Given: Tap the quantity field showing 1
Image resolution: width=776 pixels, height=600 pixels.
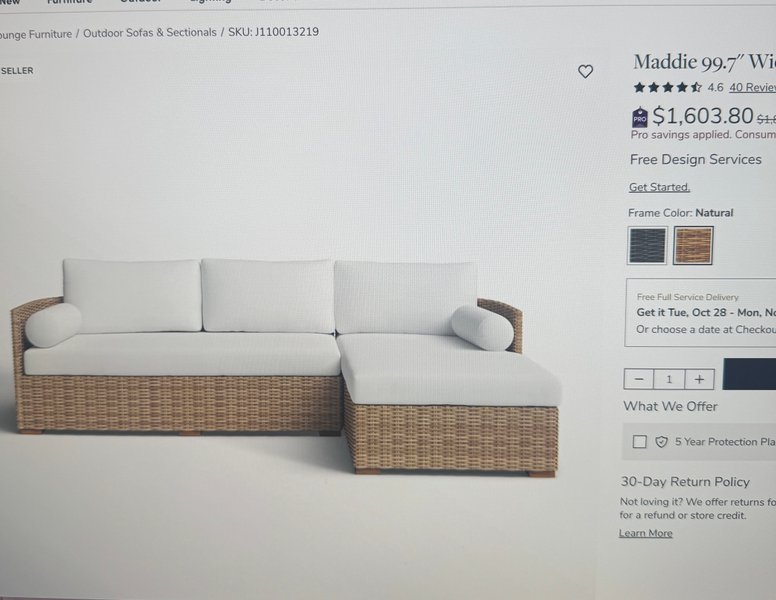Looking at the screenshot, I should tap(669, 379).
